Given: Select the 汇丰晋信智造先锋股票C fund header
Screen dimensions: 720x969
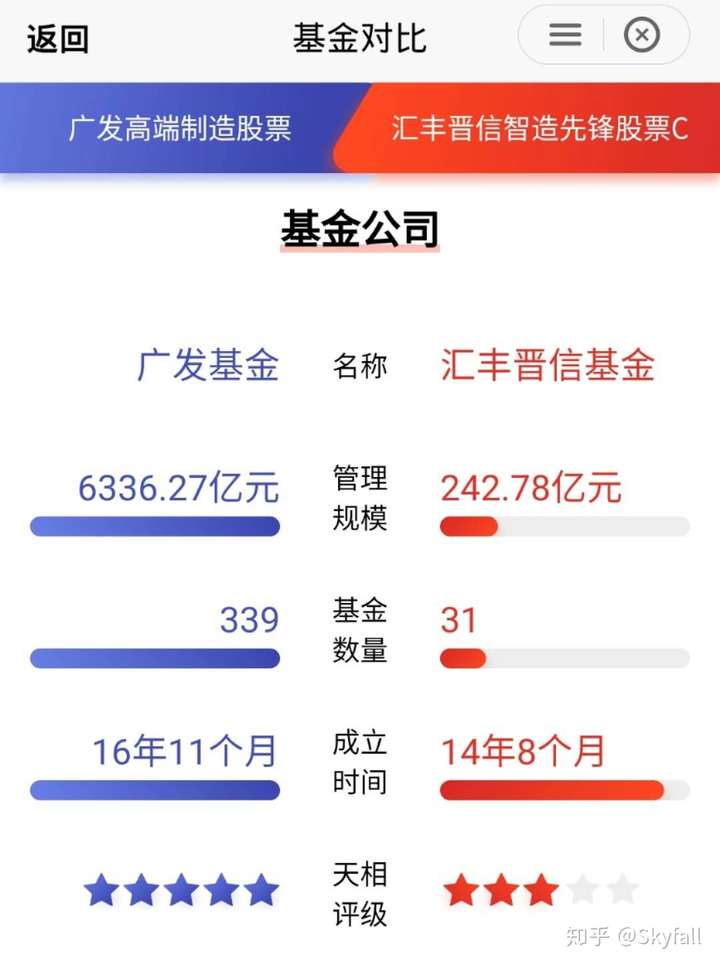Looking at the screenshot, I should 540,129.
